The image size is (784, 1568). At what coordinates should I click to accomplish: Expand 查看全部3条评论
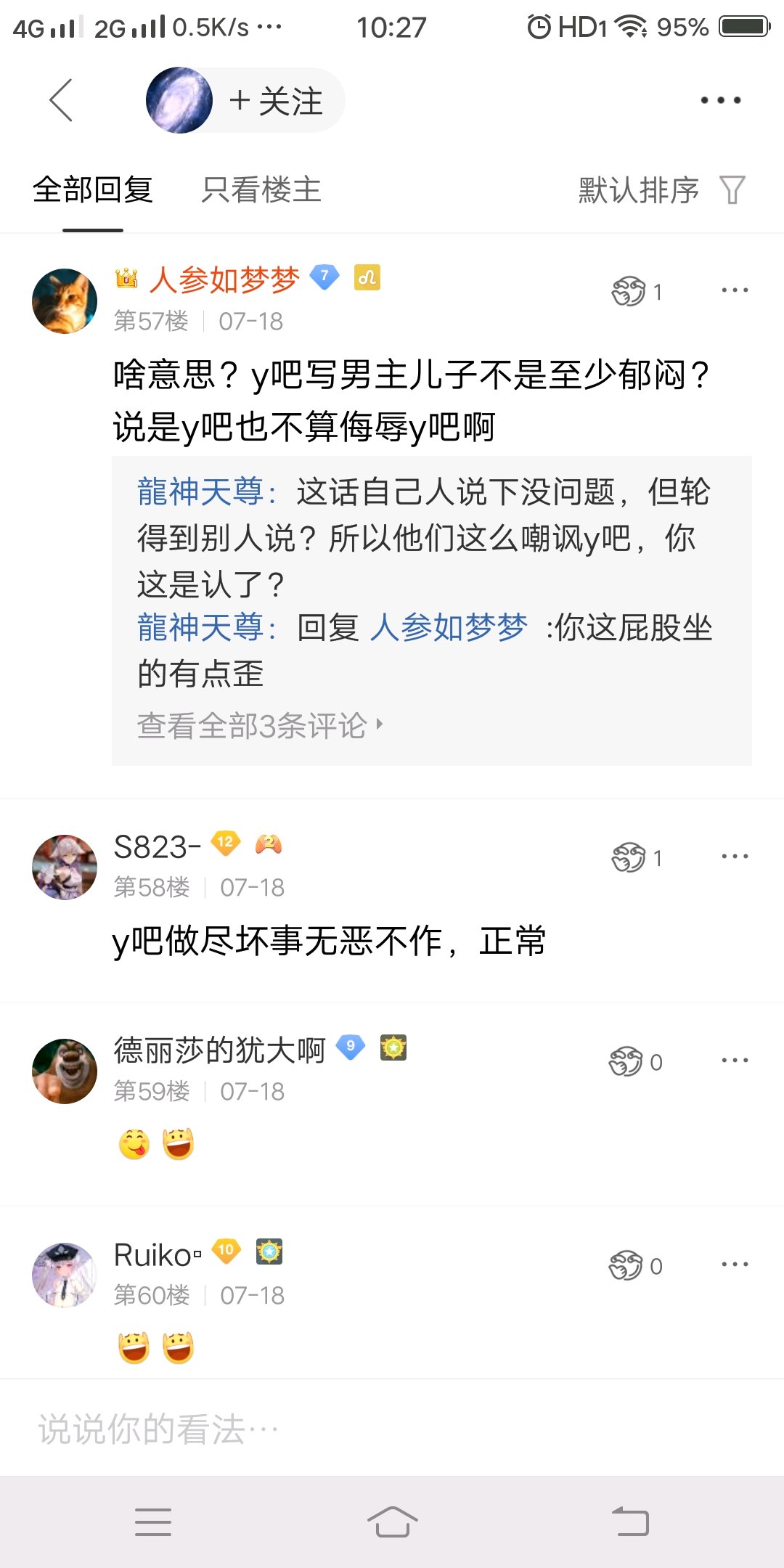pos(260,725)
